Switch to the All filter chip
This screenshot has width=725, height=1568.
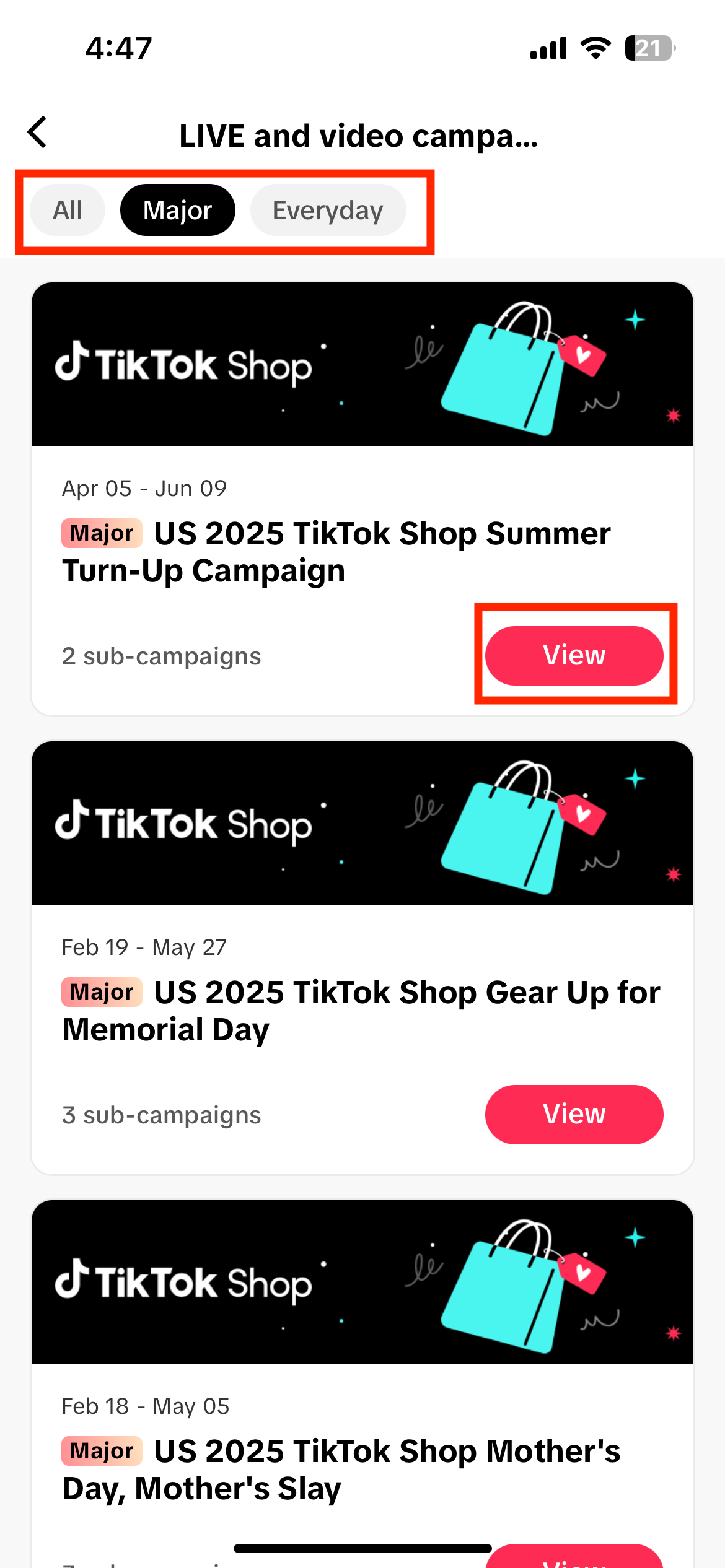pyautogui.click(x=68, y=211)
